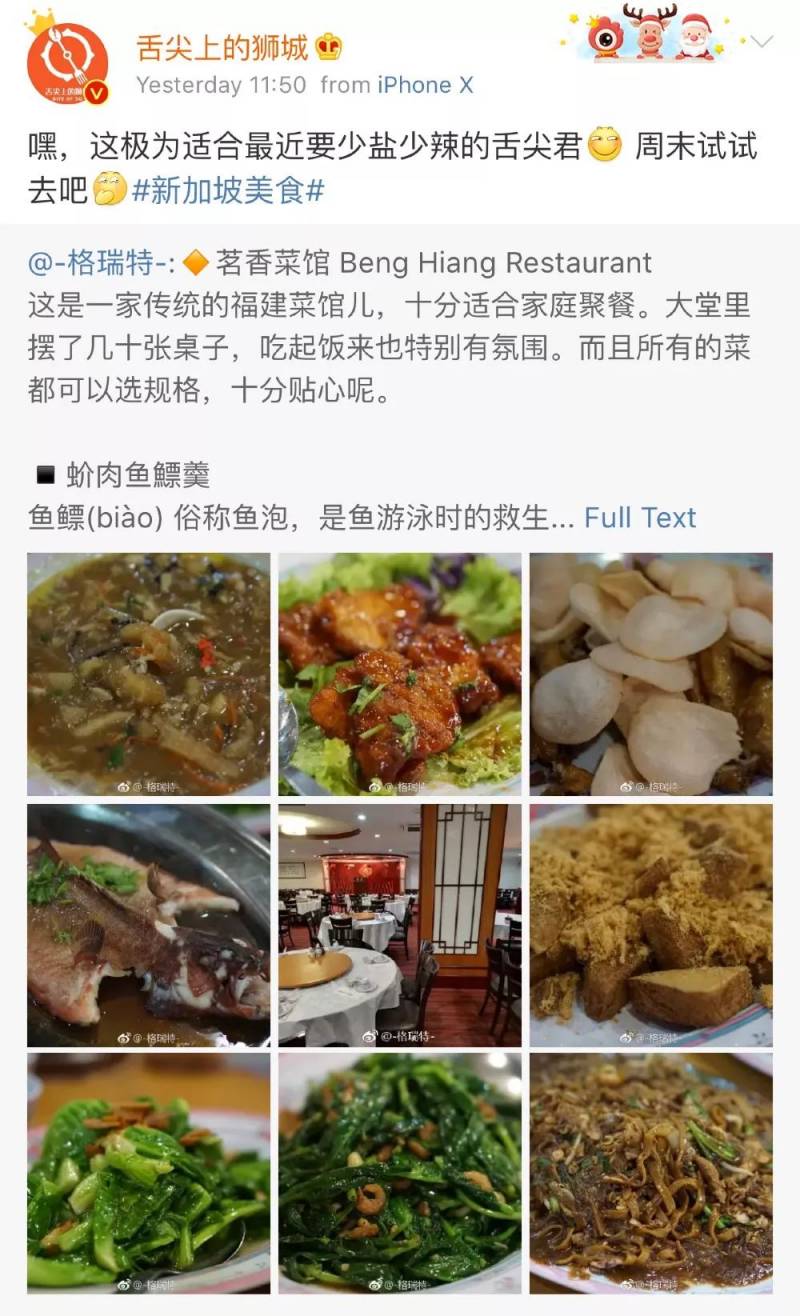The image size is (800, 1316).
Task: Expand the post with Full Text
Action: pos(640,518)
